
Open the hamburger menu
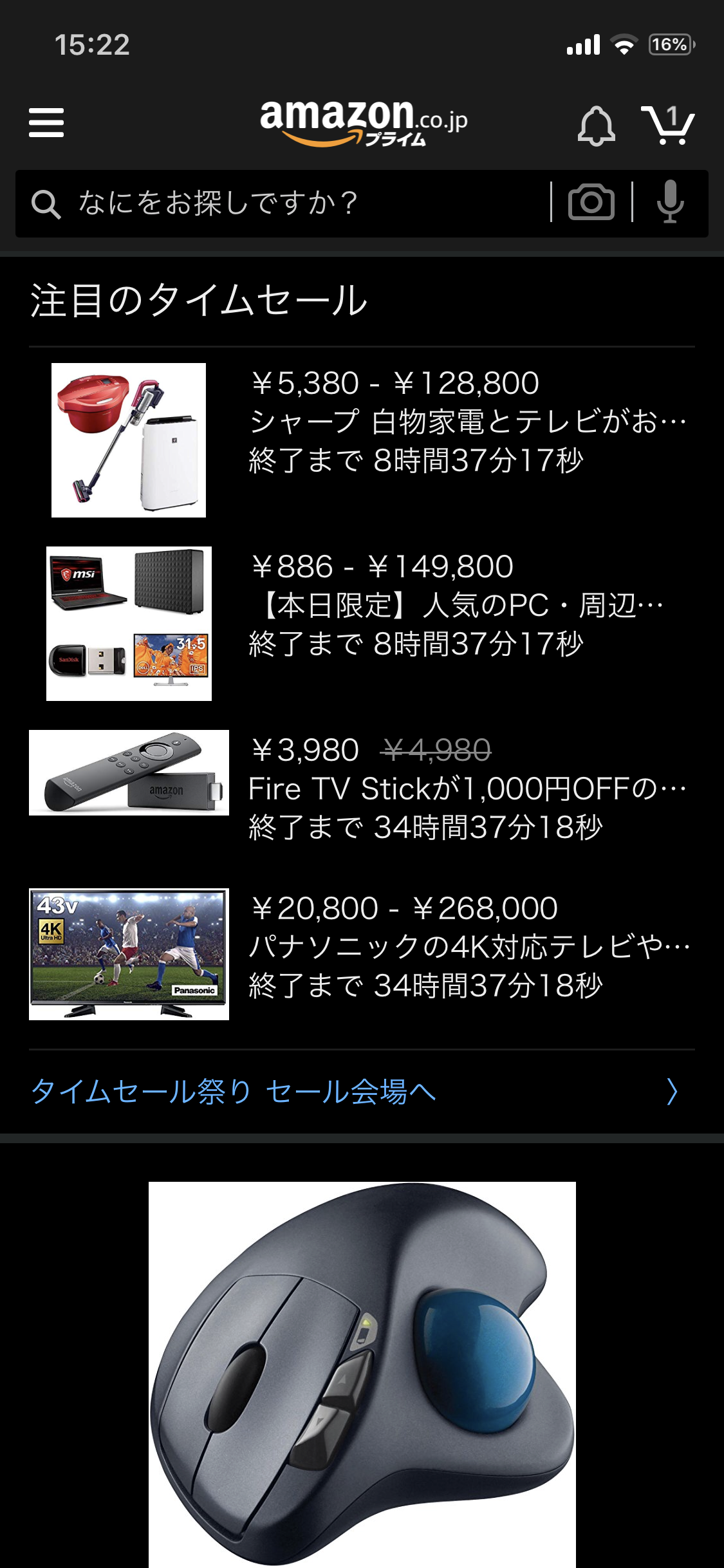pyautogui.click(x=46, y=122)
